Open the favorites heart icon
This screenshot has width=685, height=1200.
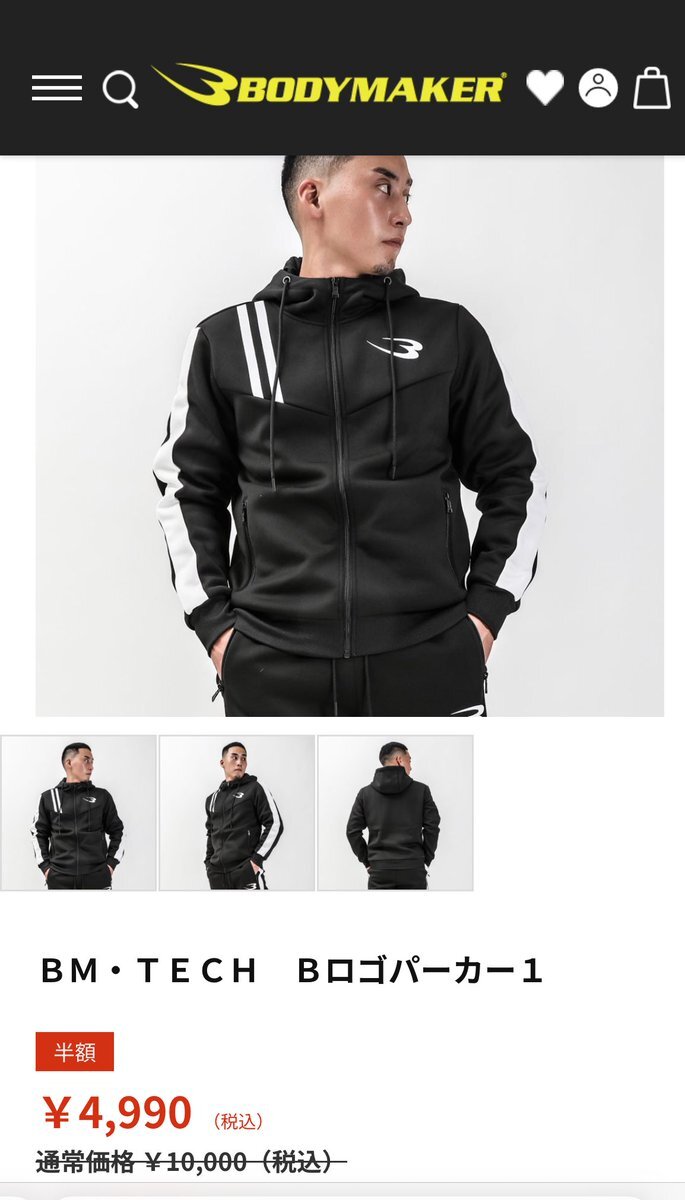point(545,88)
